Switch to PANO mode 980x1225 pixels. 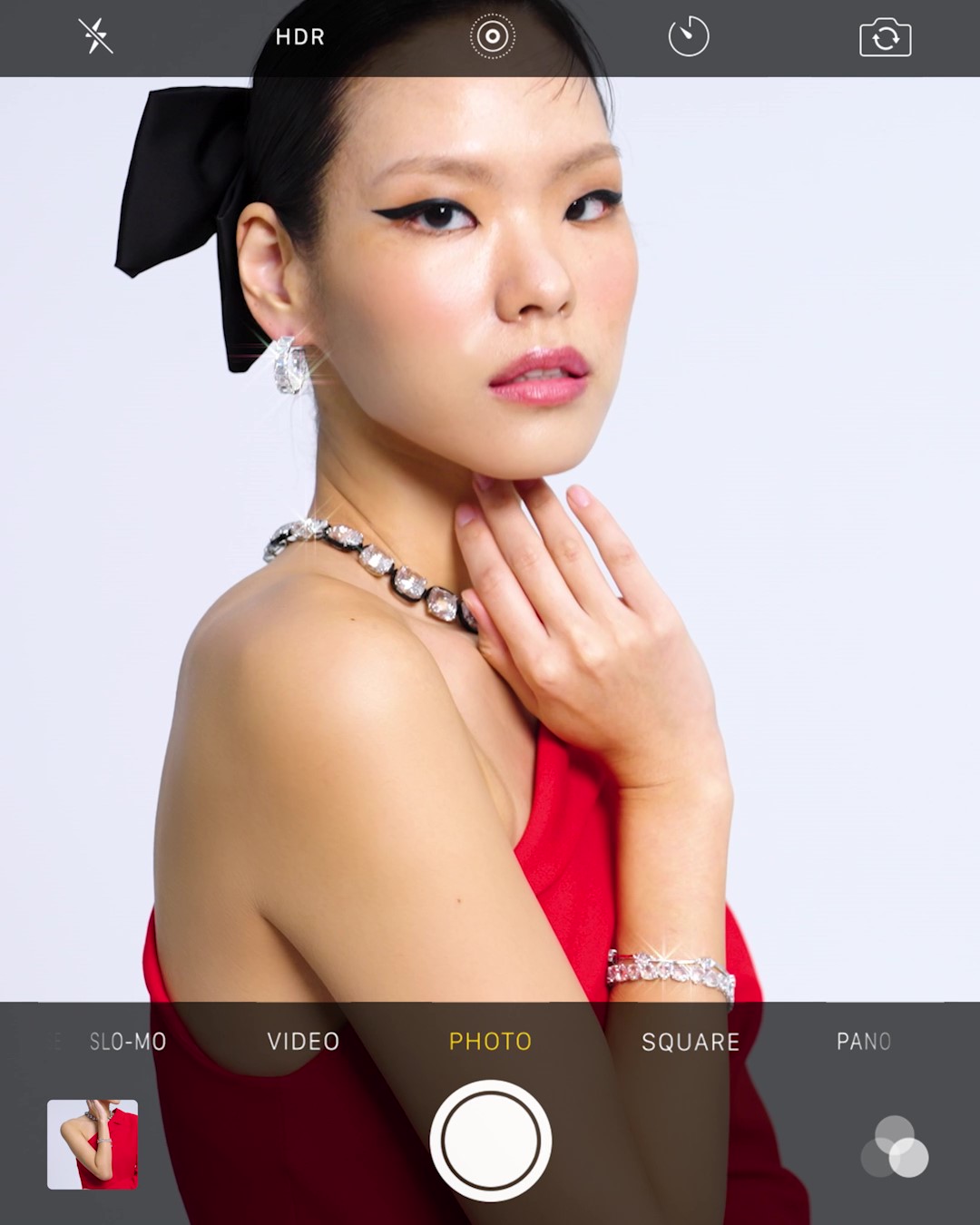click(x=863, y=1042)
